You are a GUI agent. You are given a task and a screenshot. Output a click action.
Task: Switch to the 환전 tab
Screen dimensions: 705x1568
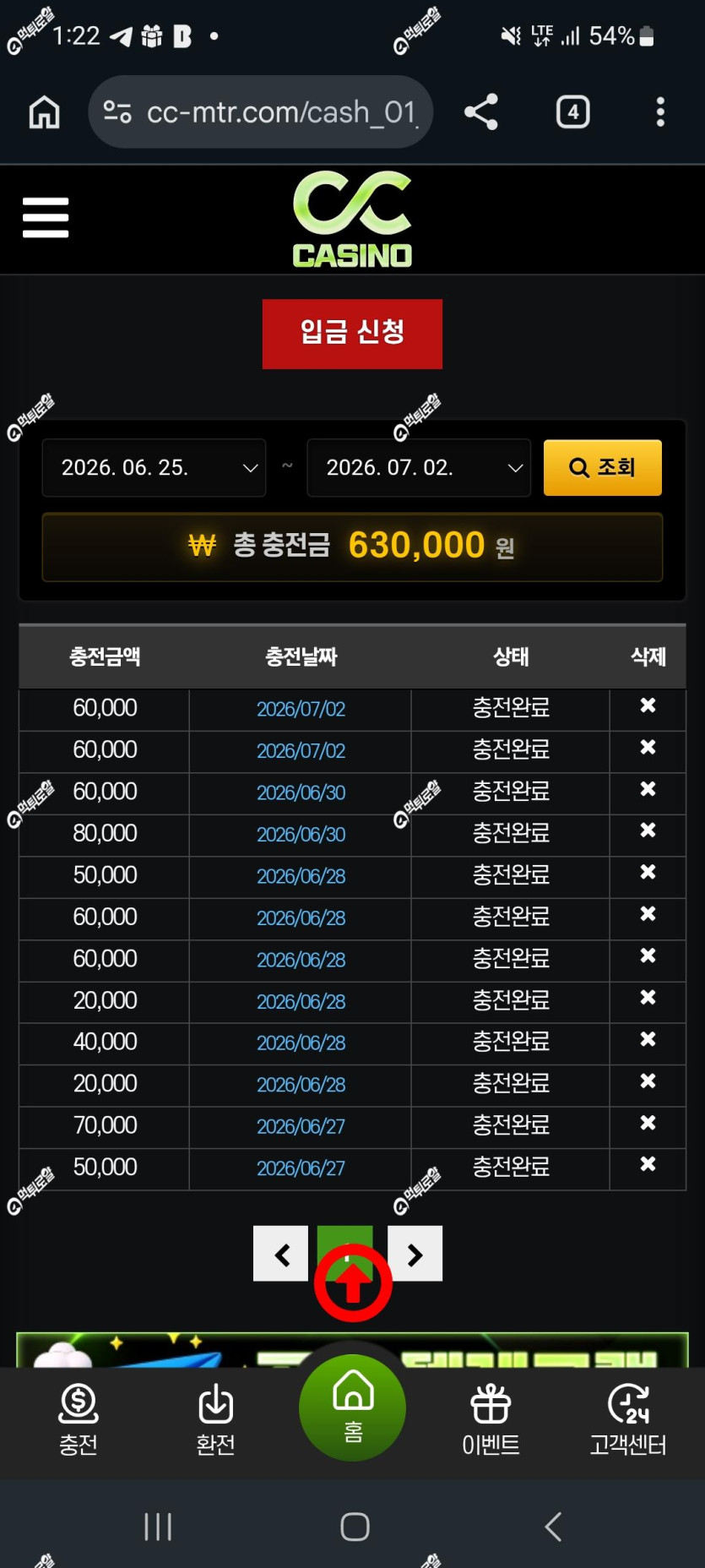(215, 1420)
